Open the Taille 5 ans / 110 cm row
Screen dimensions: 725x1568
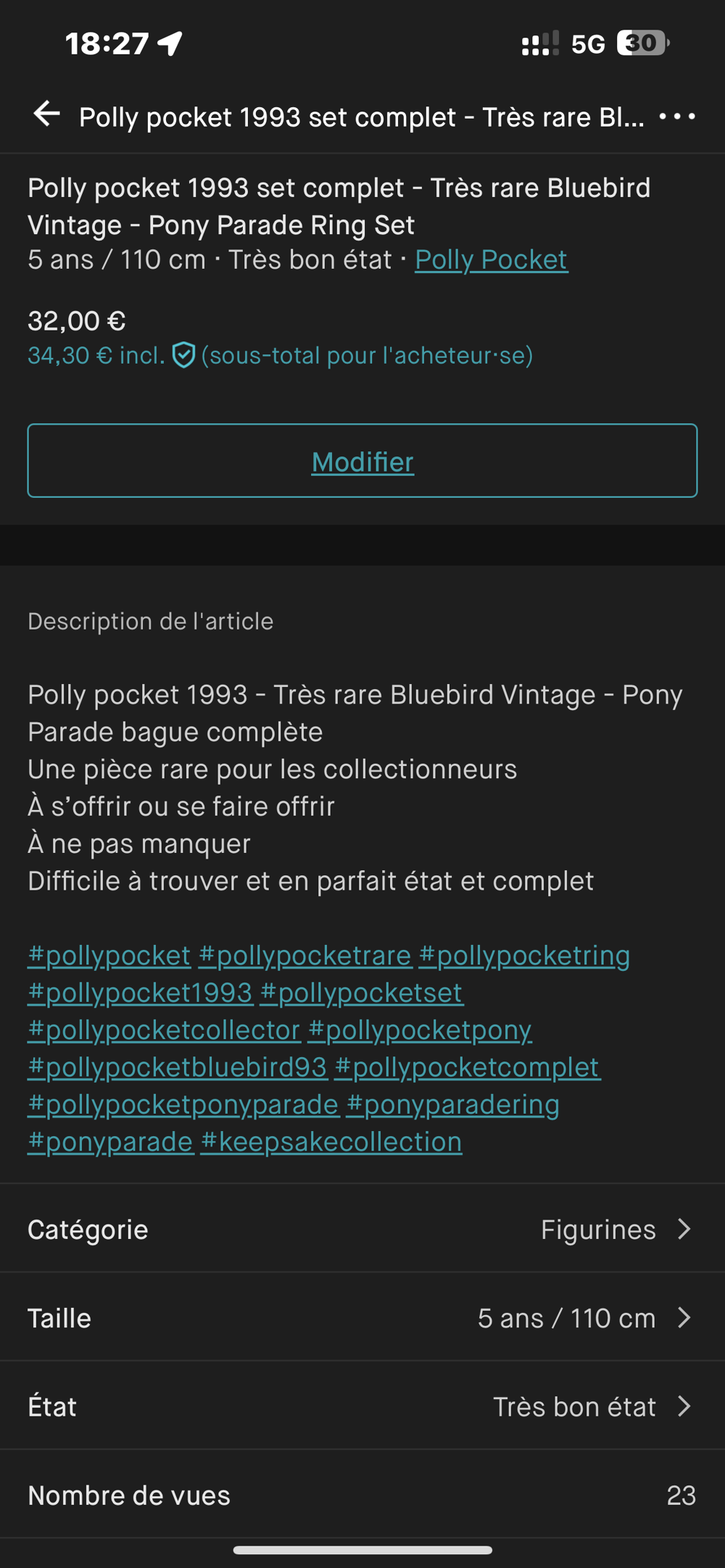362,1317
